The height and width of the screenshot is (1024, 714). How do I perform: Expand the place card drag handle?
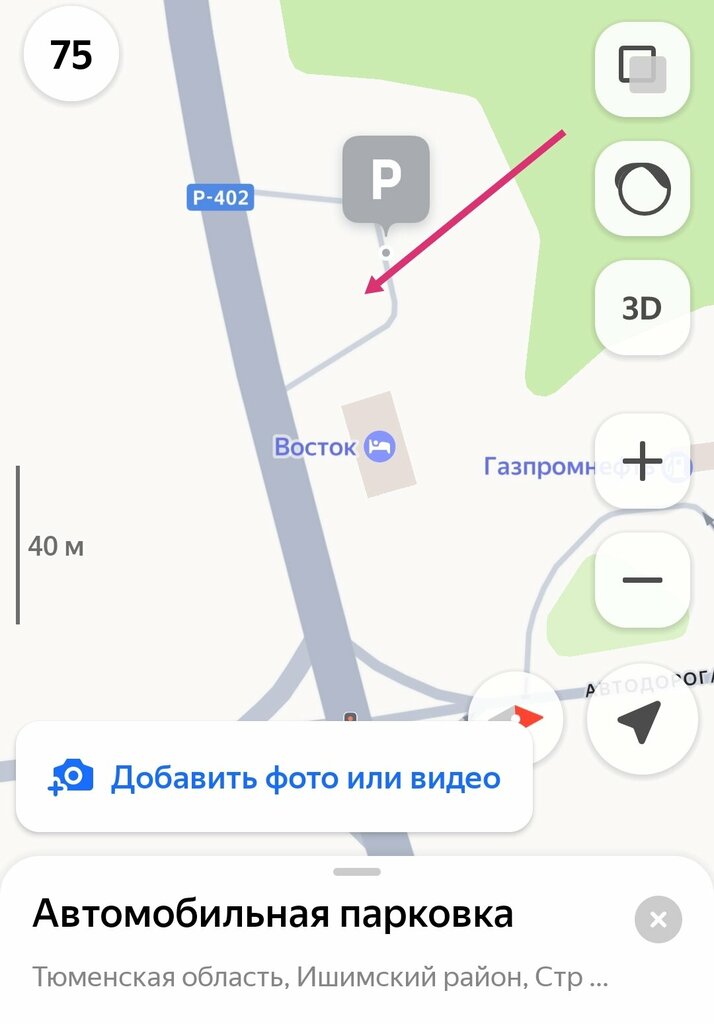click(357, 872)
